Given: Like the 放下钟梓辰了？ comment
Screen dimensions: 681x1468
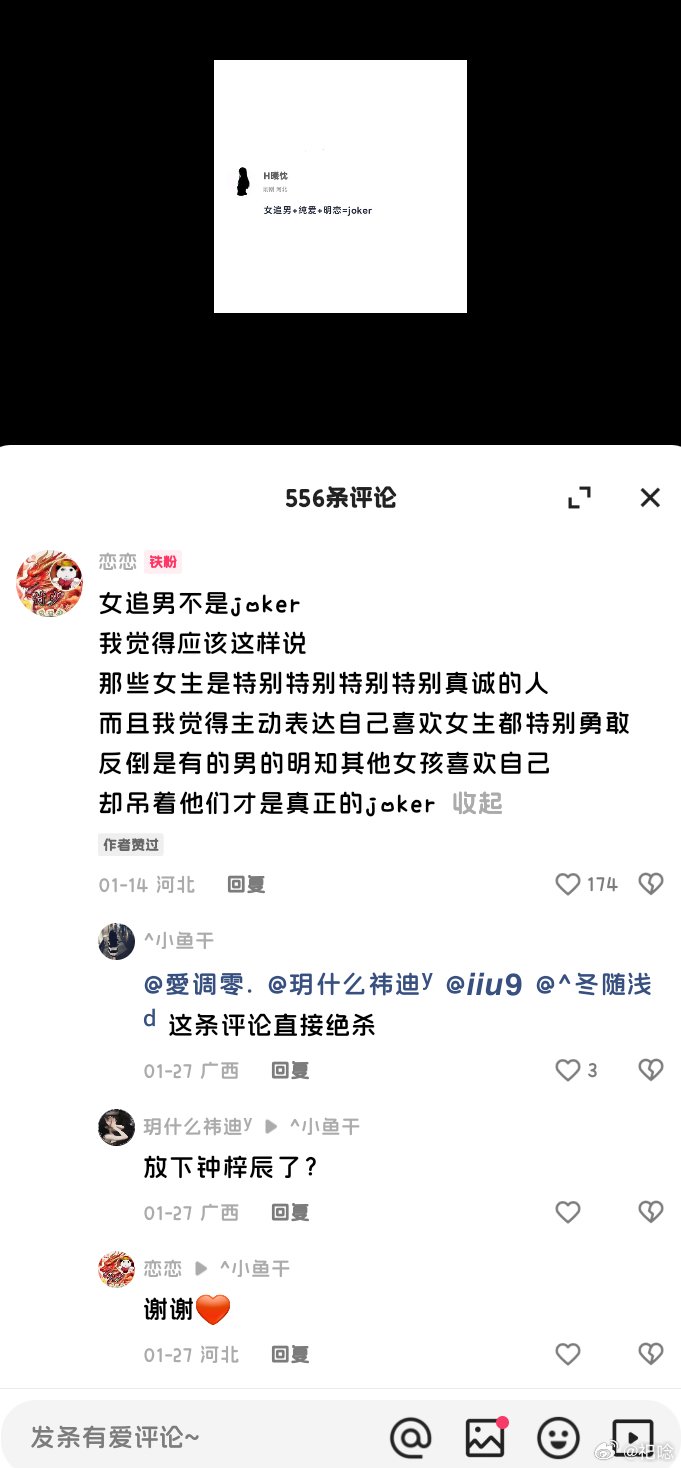Looking at the screenshot, I should (568, 1212).
